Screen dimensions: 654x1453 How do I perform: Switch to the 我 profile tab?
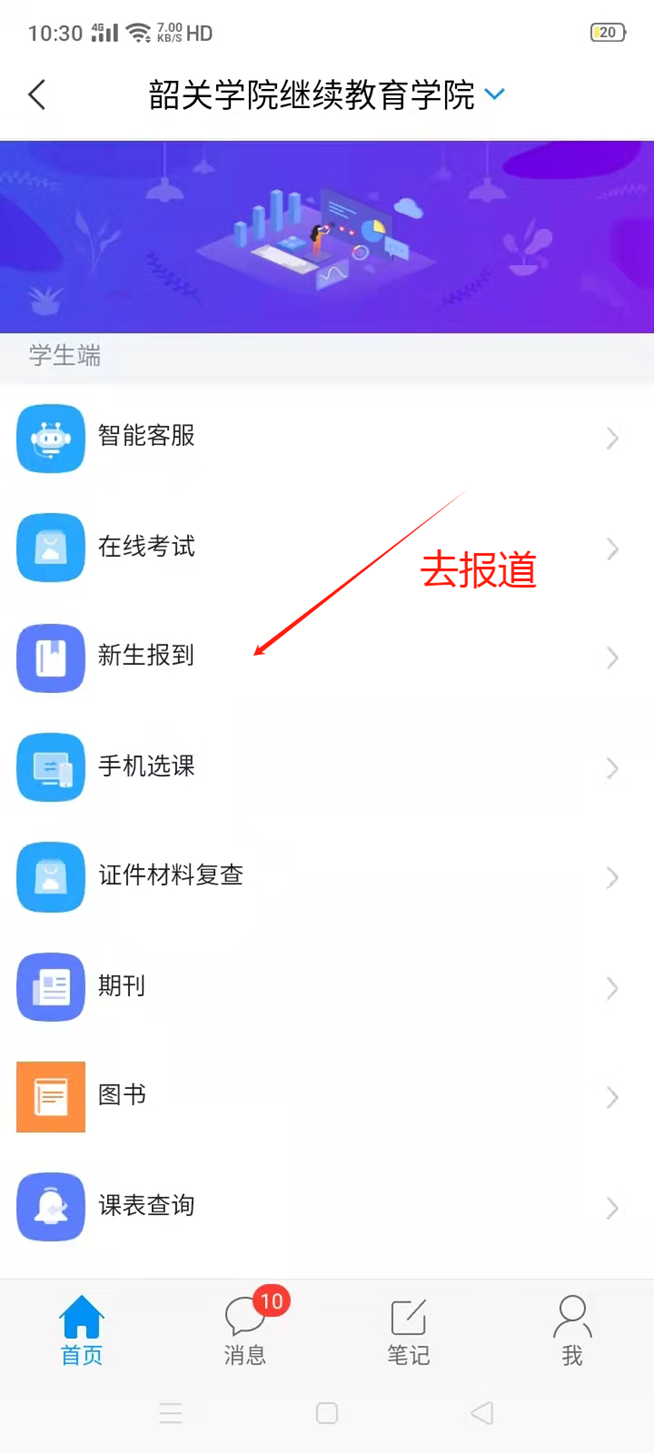572,1330
